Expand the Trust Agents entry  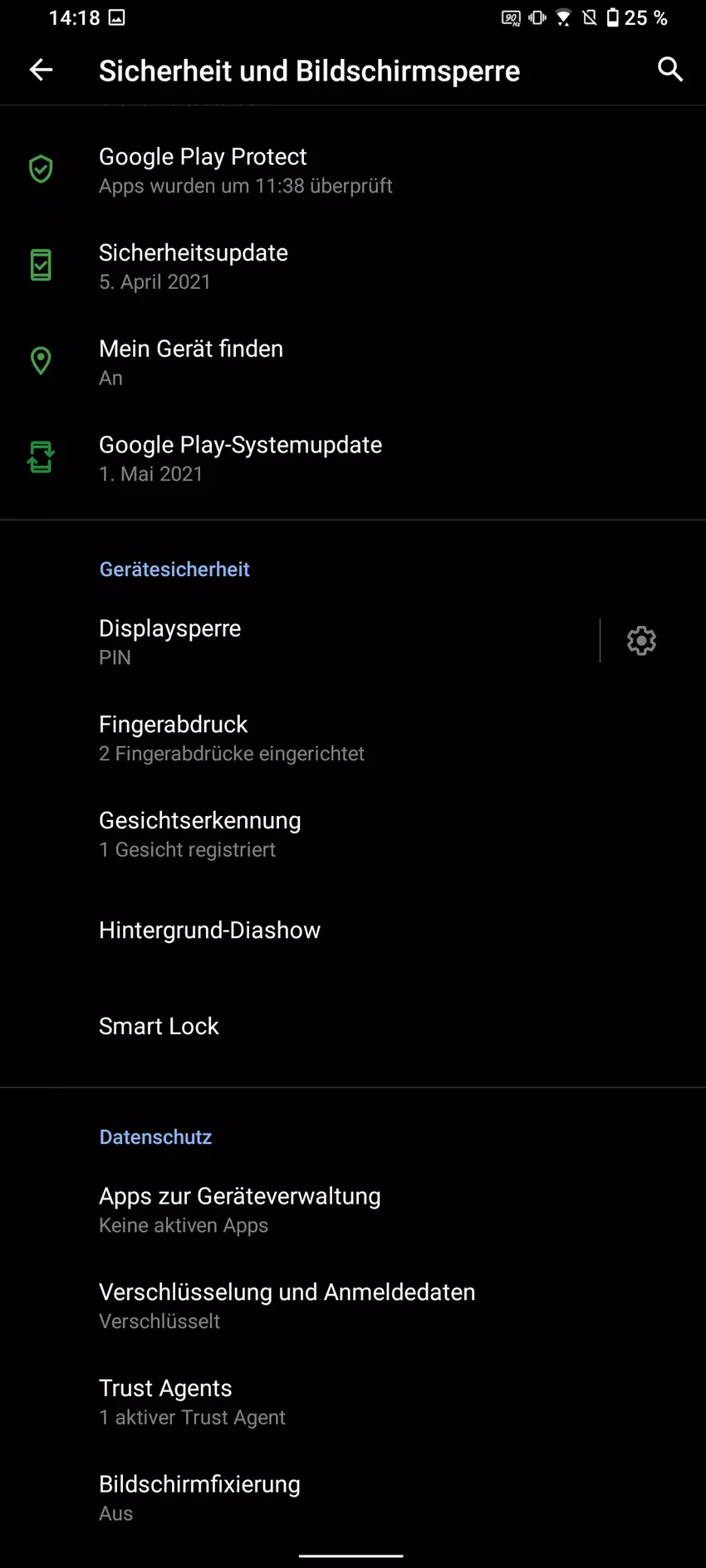165,1399
